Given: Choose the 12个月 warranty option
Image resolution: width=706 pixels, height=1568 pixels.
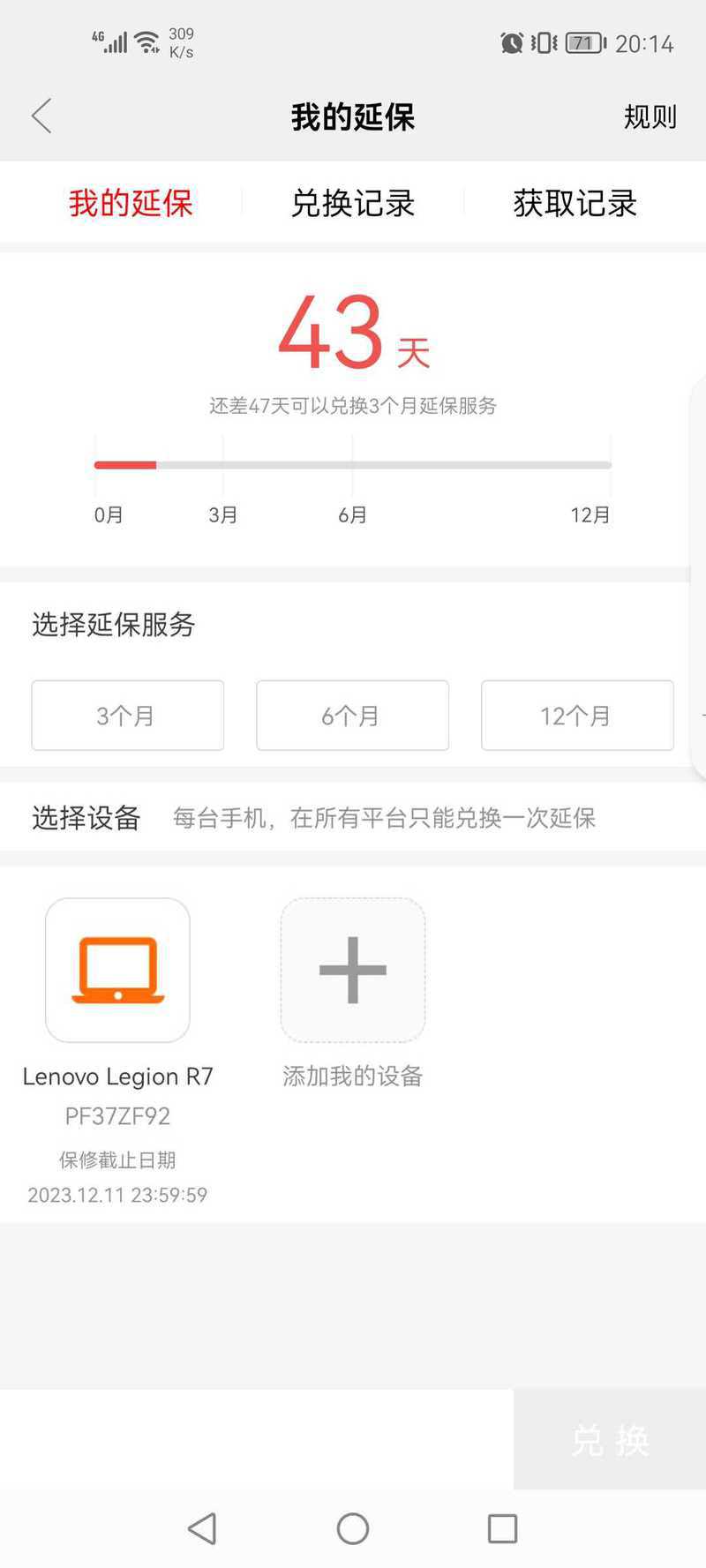Looking at the screenshot, I should point(577,716).
